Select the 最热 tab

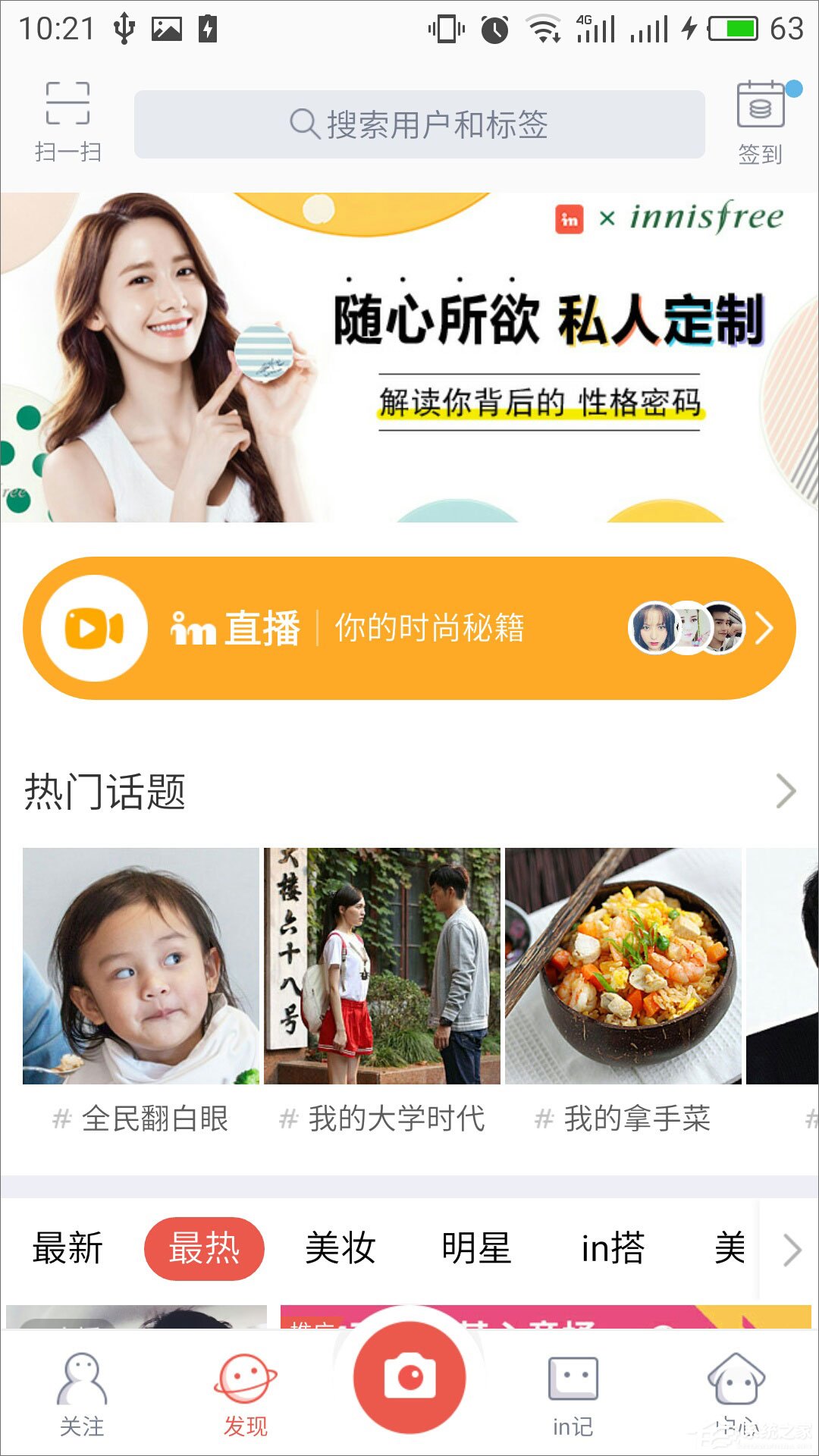pos(204,1248)
